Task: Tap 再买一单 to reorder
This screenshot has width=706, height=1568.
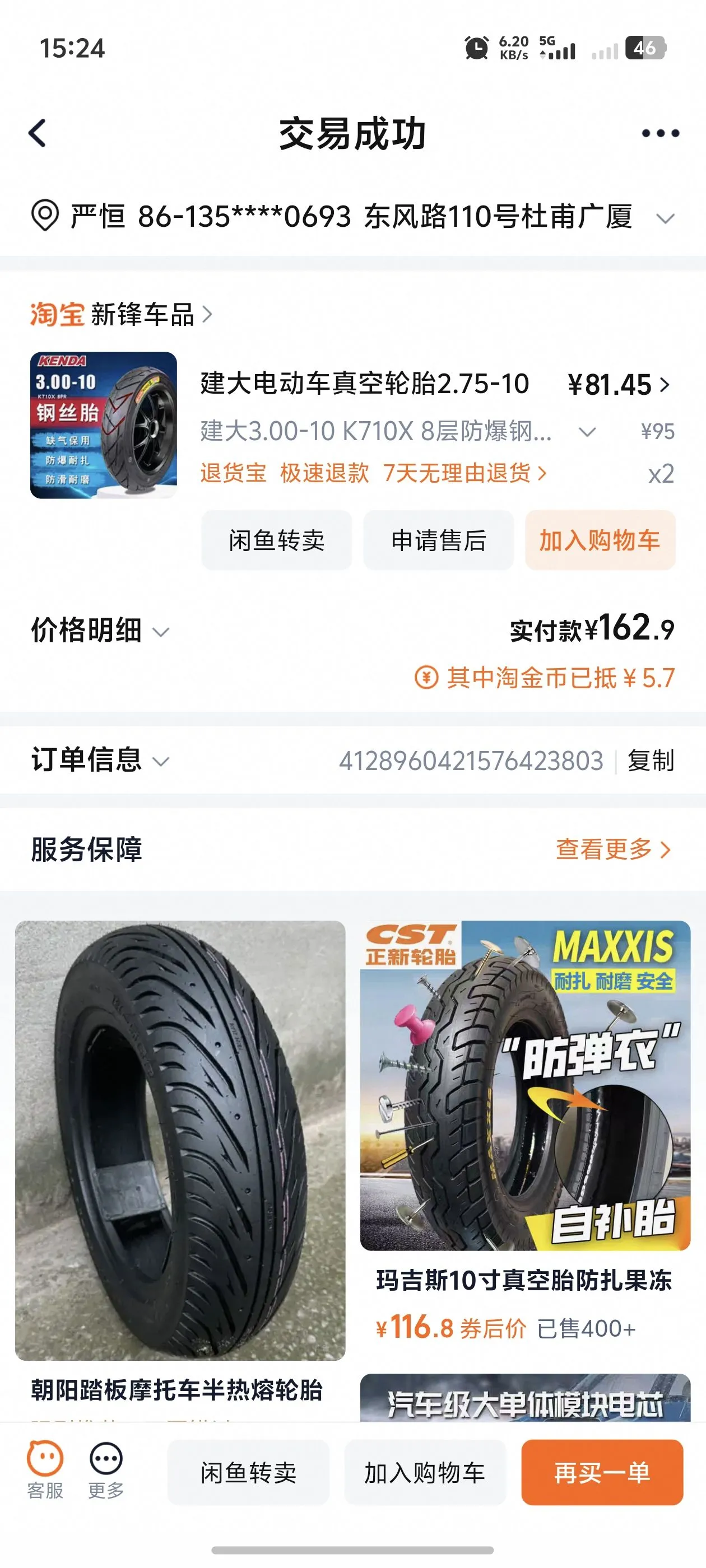Action: pos(602,1472)
